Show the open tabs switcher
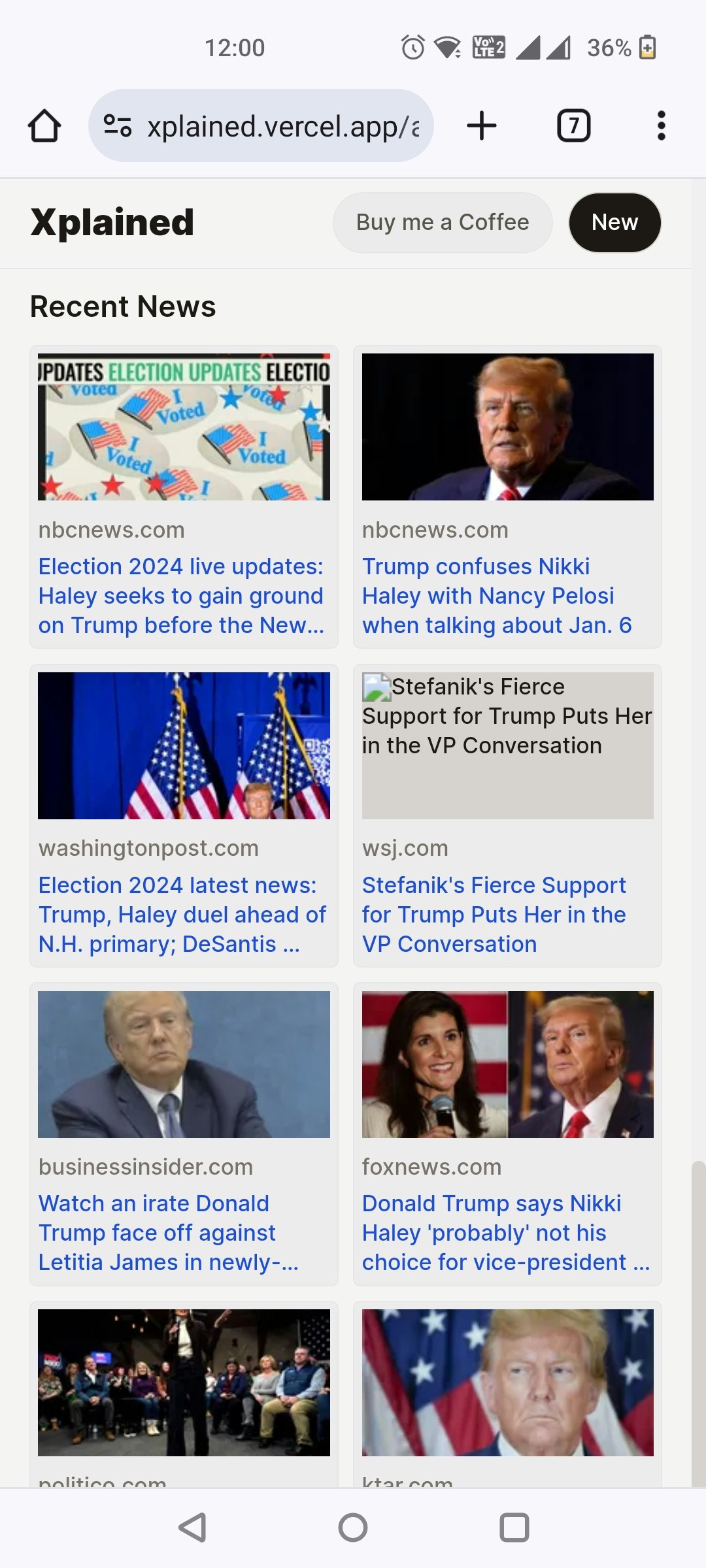Image resolution: width=706 pixels, height=1568 pixels. point(573,125)
